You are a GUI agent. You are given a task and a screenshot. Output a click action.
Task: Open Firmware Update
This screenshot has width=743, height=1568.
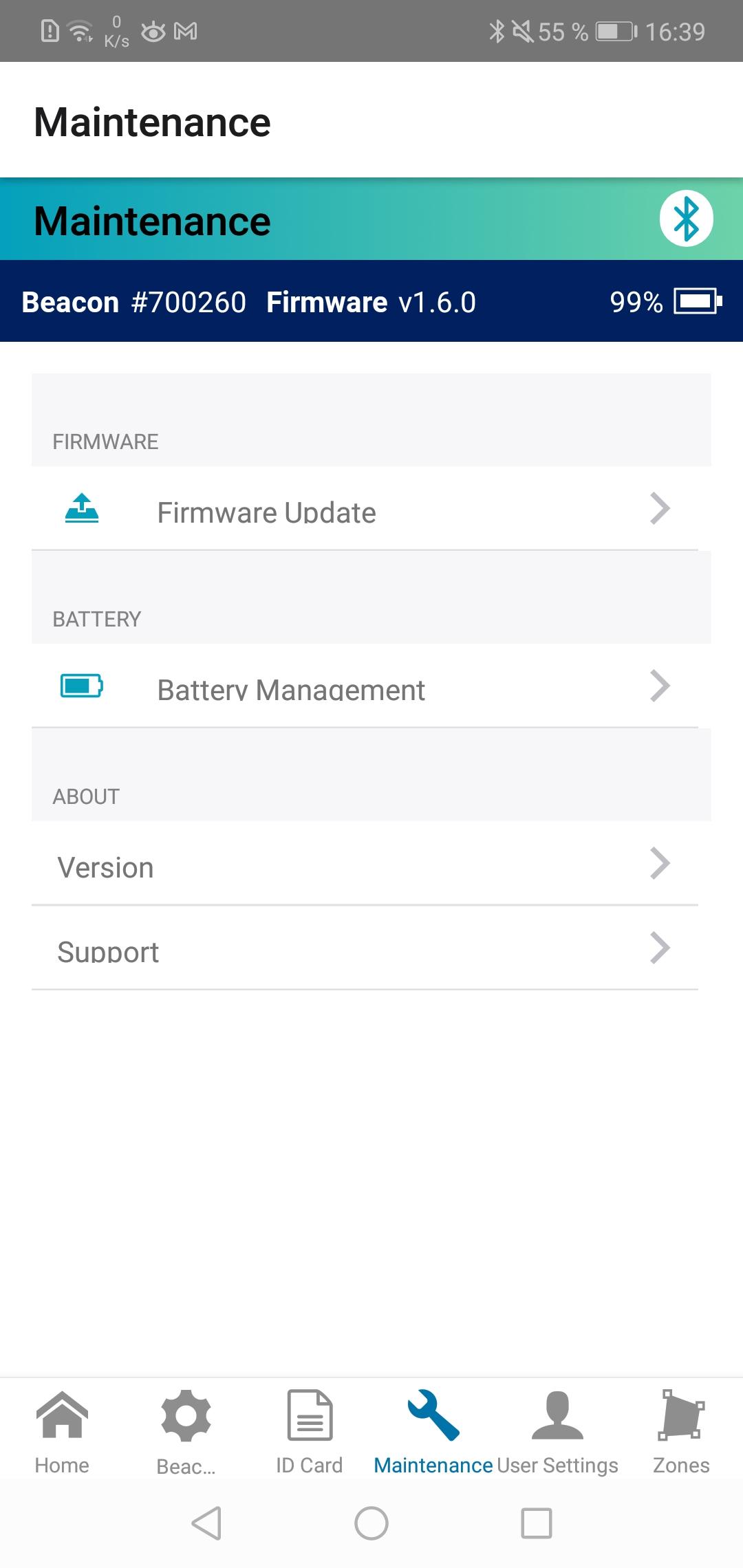(365, 510)
